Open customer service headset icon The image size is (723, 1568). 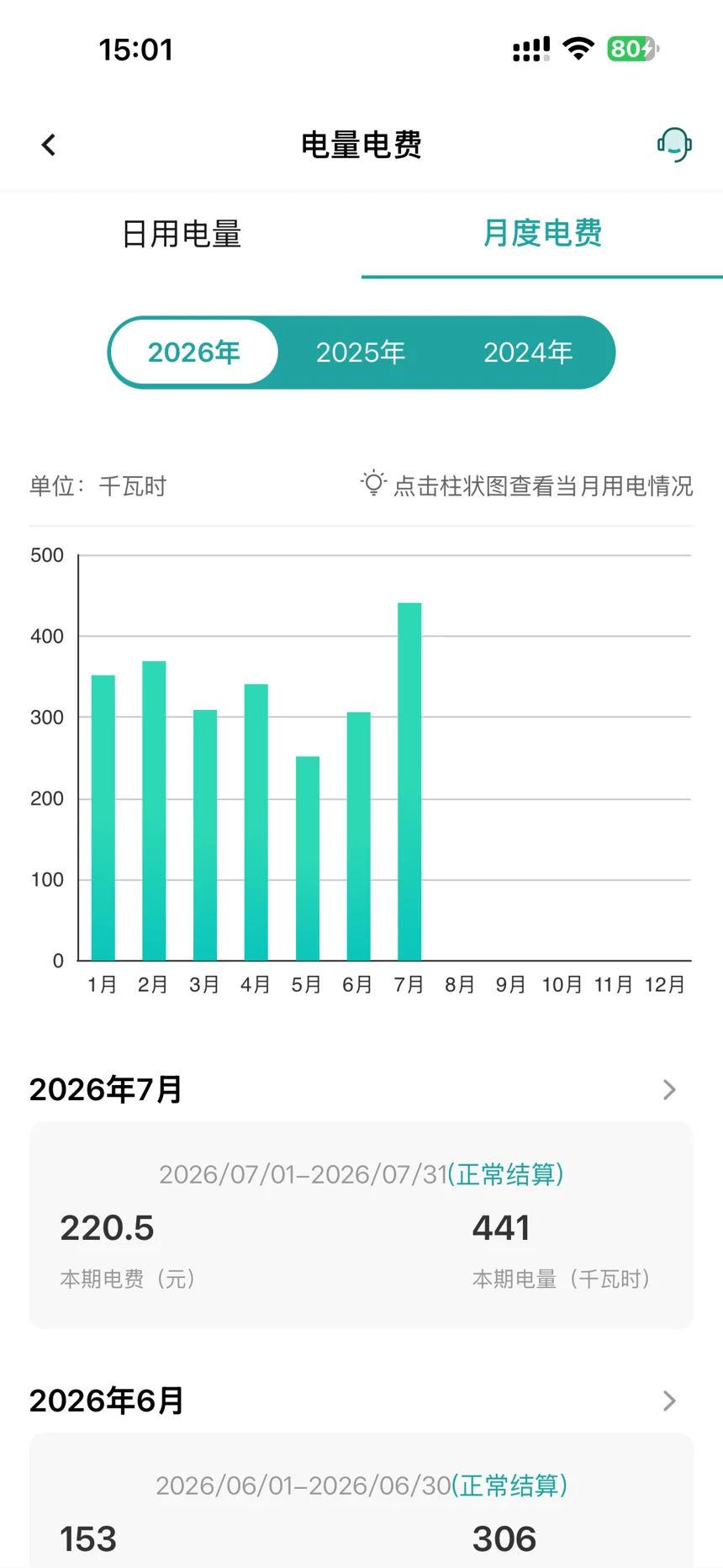pyautogui.click(x=674, y=145)
